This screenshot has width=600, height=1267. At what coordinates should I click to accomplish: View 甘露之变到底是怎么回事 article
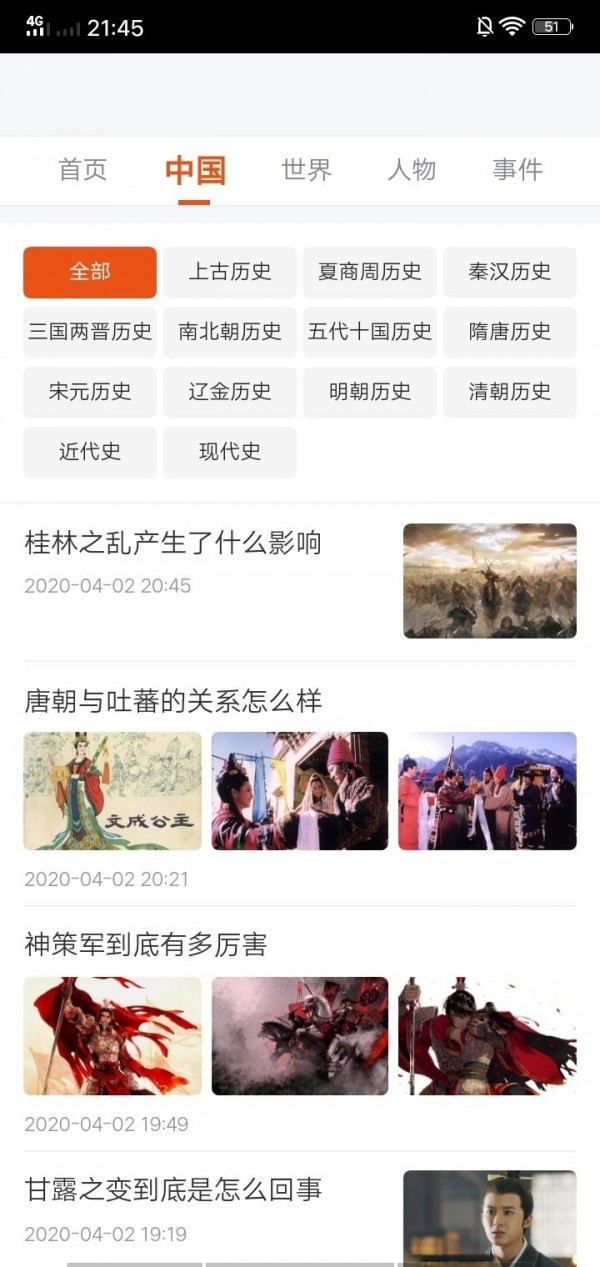(173, 1190)
